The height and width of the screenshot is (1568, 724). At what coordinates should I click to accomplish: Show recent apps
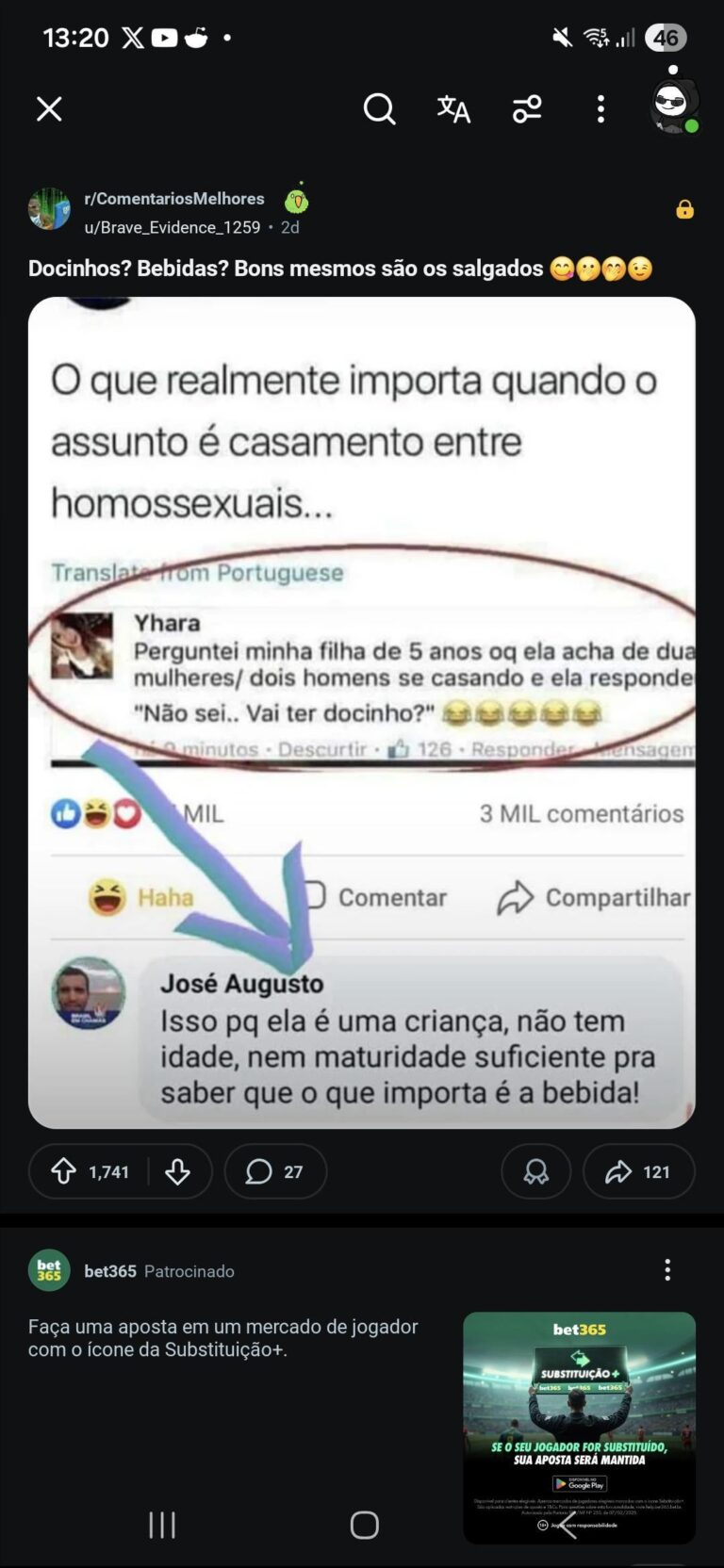click(162, 1525)
